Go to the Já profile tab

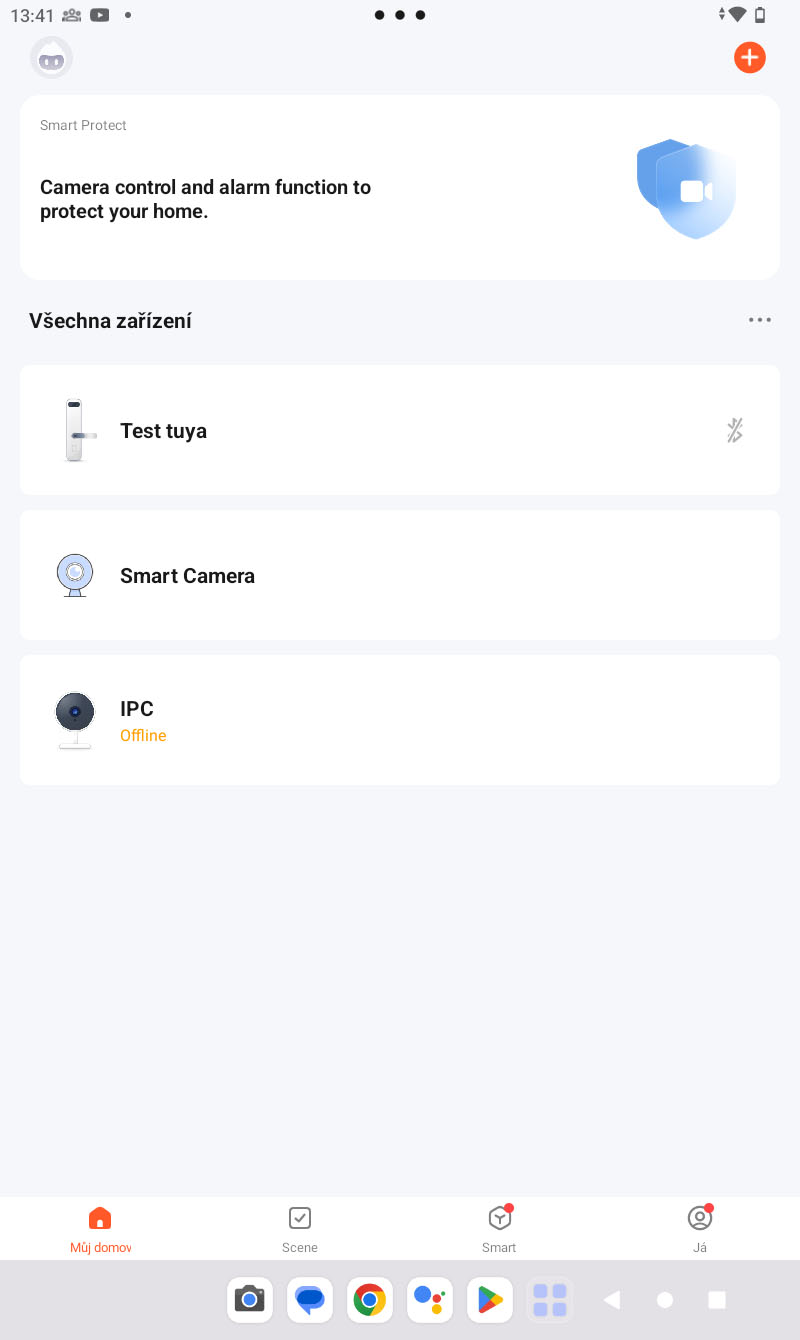700,1229
